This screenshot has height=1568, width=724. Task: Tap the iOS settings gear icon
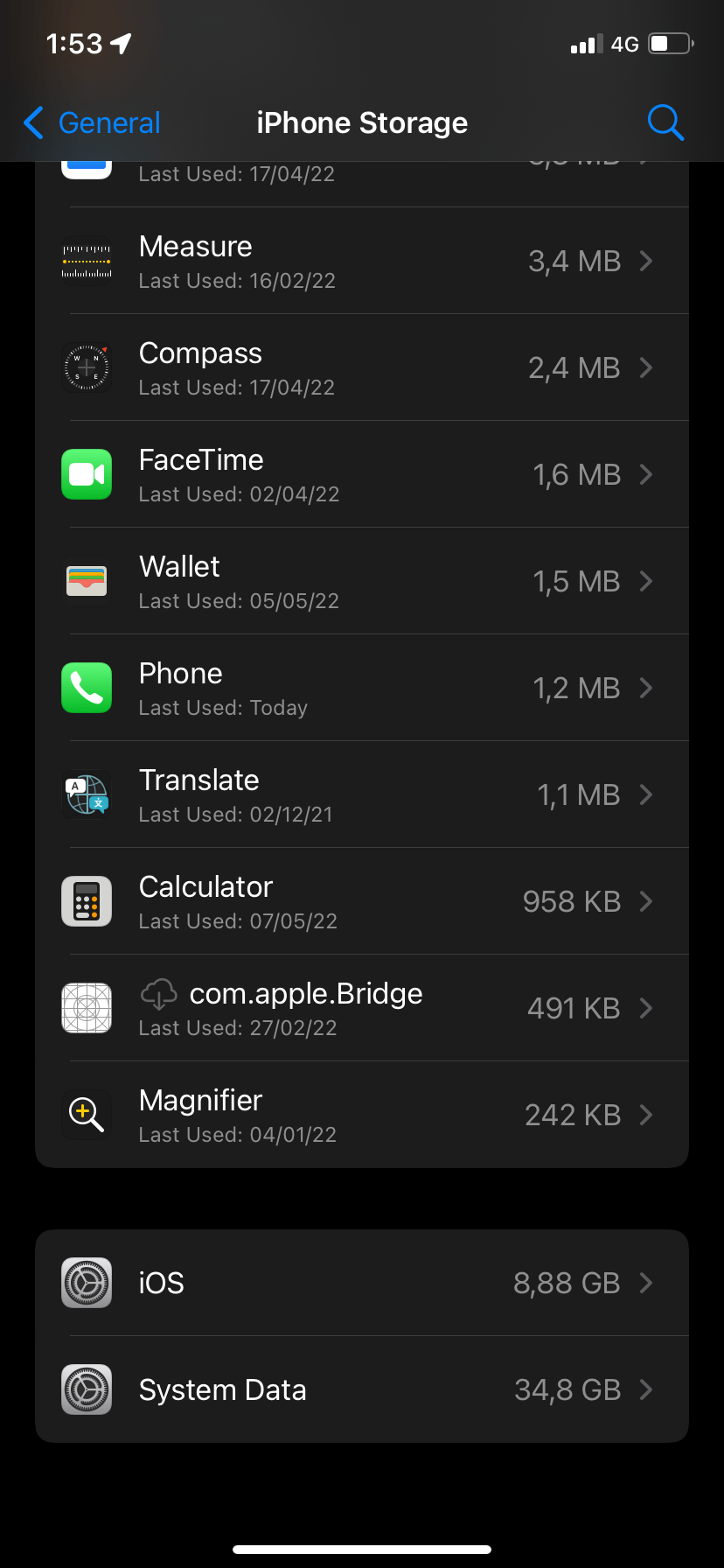click(x=86, y=1282)
